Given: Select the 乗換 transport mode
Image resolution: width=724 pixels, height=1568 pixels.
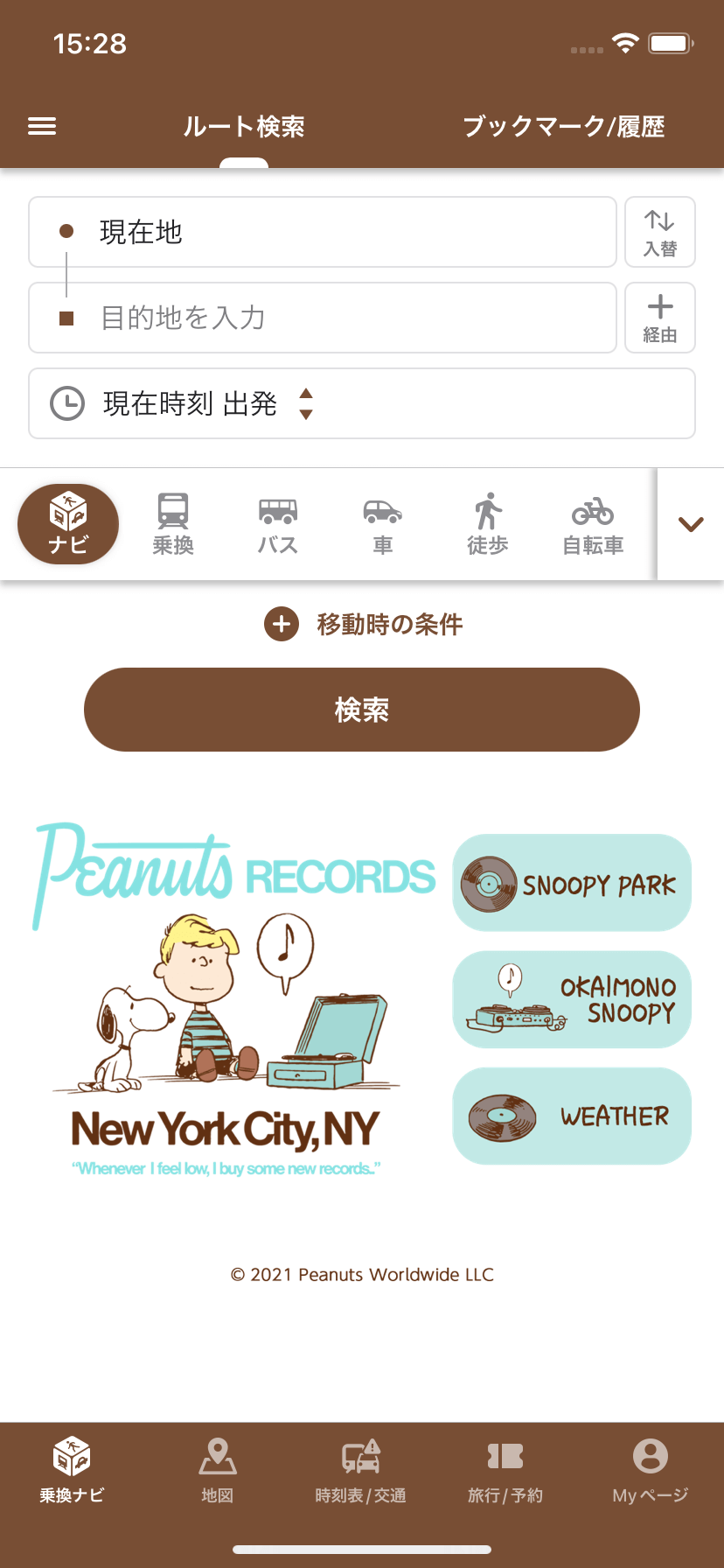Looking at the screenshot, I should [x=173, y=524].
